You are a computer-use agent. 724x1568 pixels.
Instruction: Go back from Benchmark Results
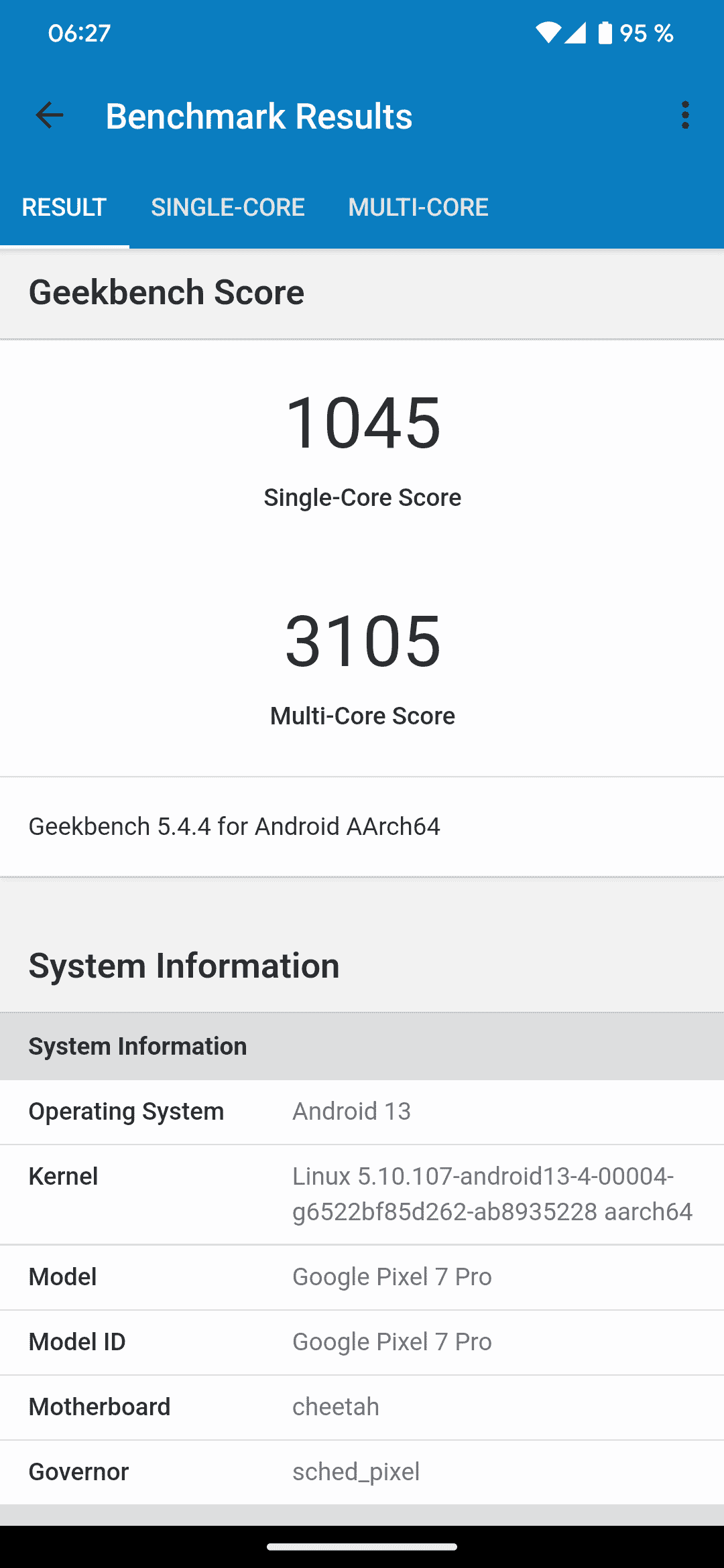(50, 115)
